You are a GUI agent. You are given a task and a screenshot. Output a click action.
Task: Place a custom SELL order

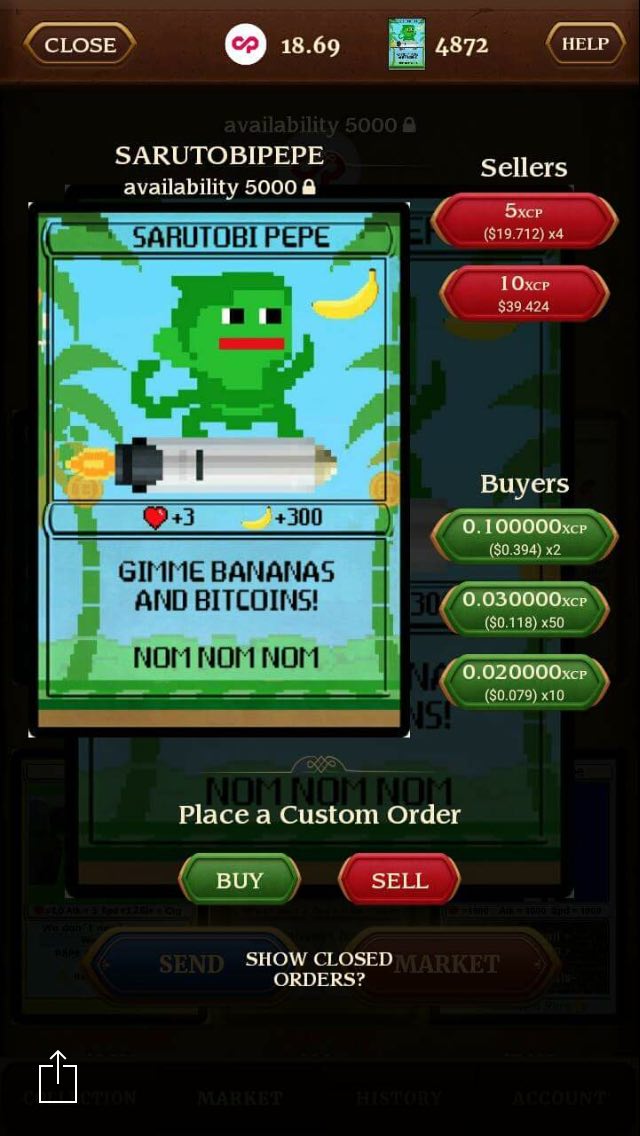pyautogui.click(x=399, y=880)
